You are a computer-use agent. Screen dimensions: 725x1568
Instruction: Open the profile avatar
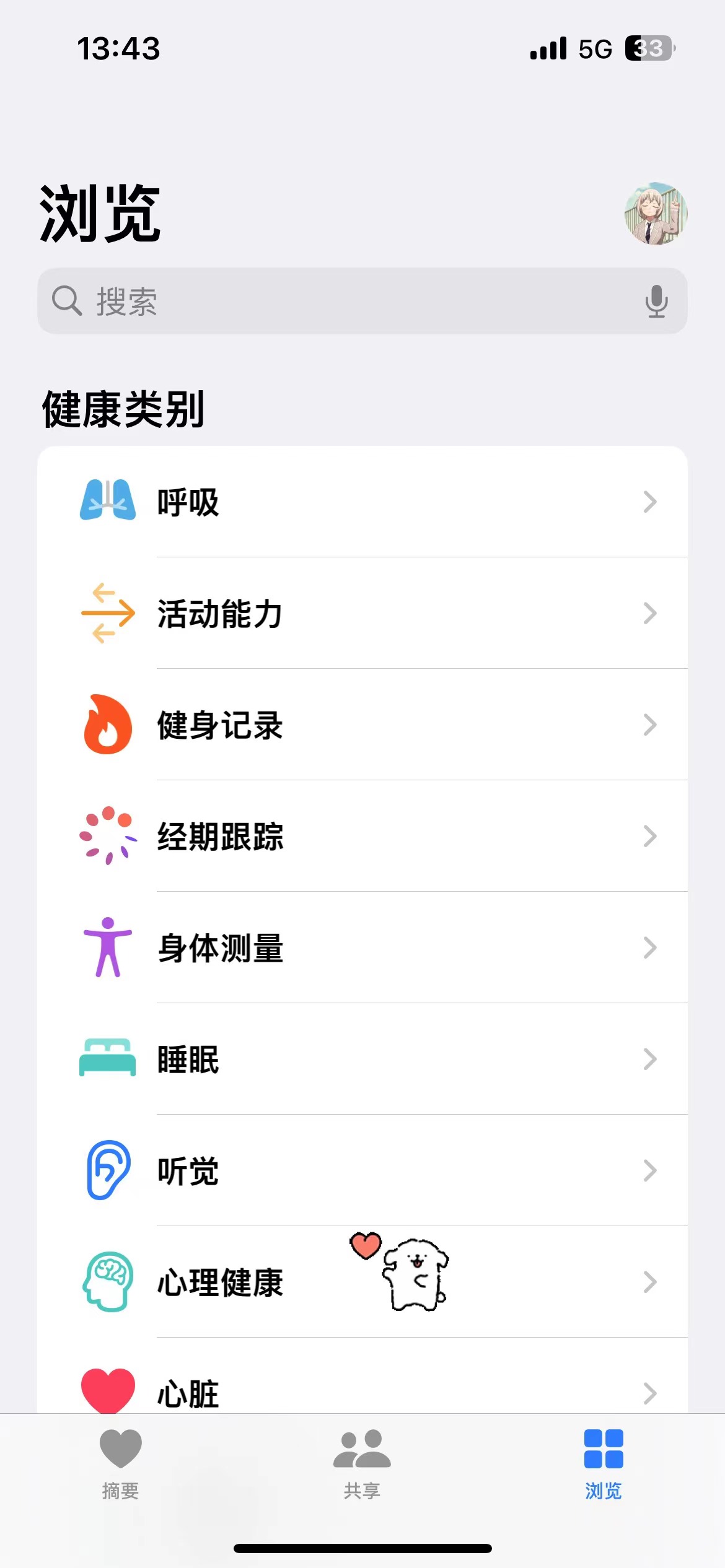click(656, 214)
